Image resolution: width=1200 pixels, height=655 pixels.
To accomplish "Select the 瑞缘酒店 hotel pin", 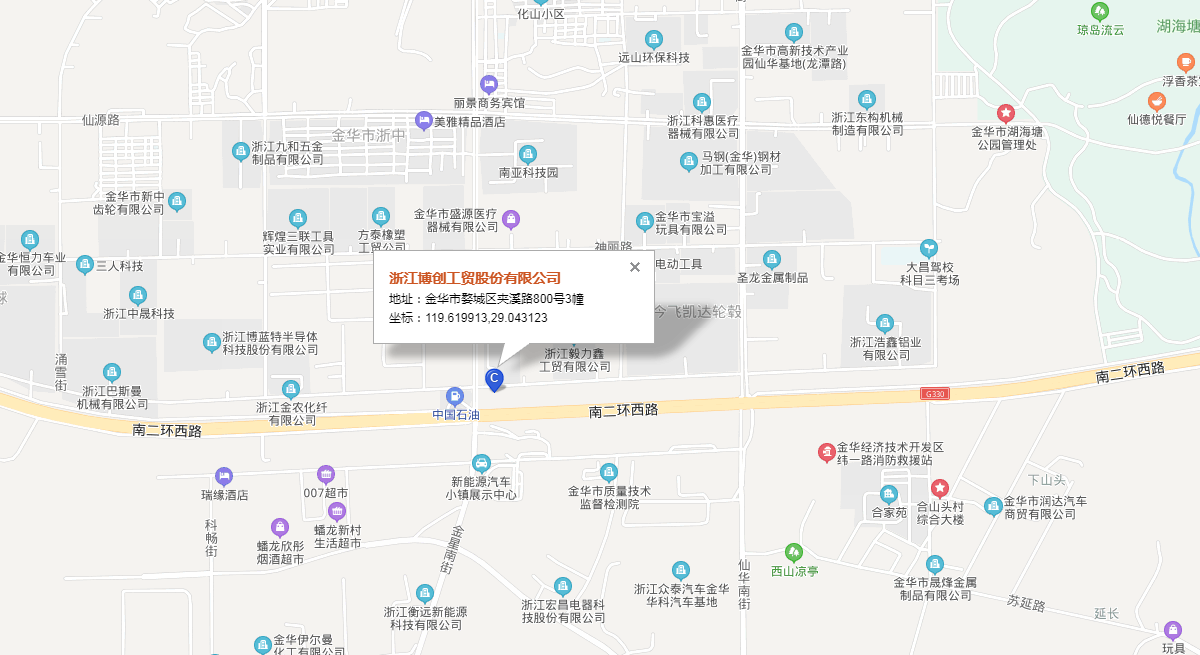I will coord(223,476).
